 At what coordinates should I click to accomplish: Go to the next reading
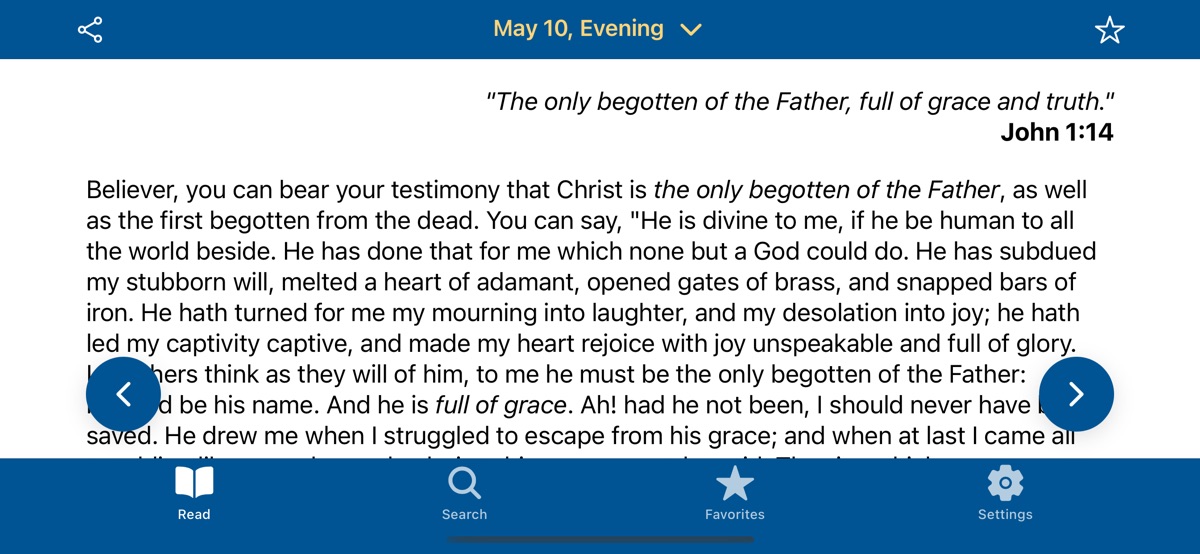pos(1076,394)
